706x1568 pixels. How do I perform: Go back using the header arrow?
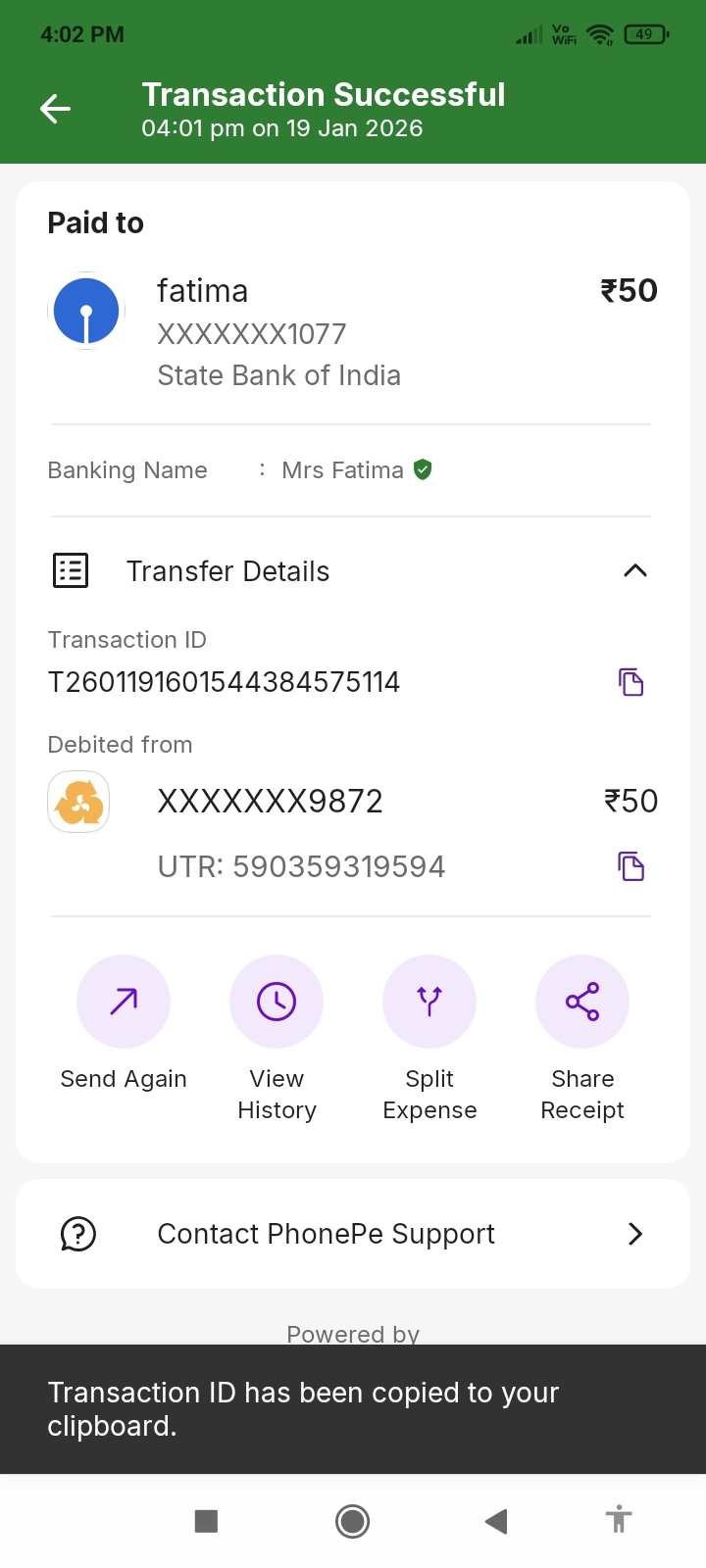pos(55,109)
